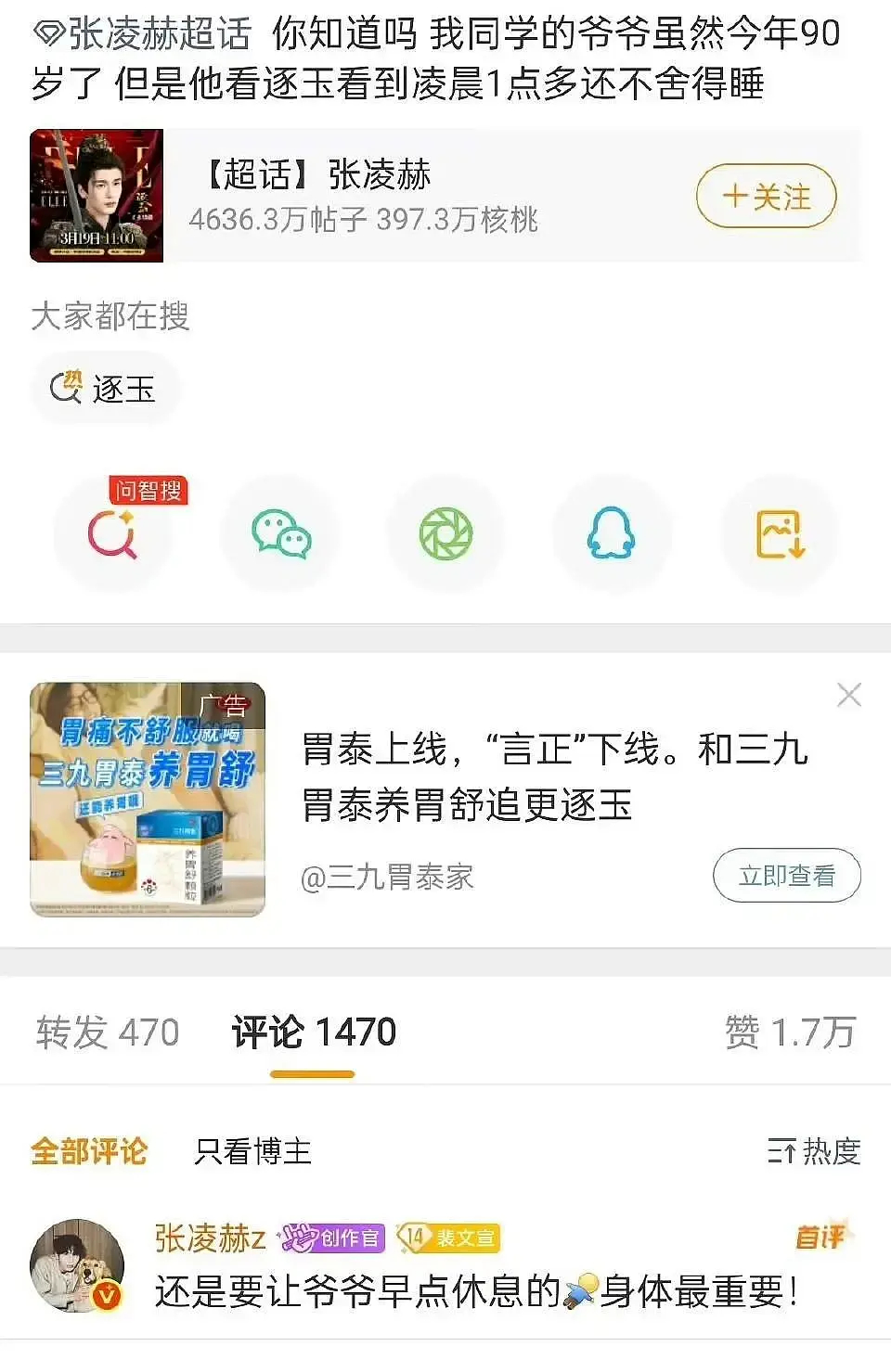
Task: Save the image via the download icon
Action: (x=778, y=533)
